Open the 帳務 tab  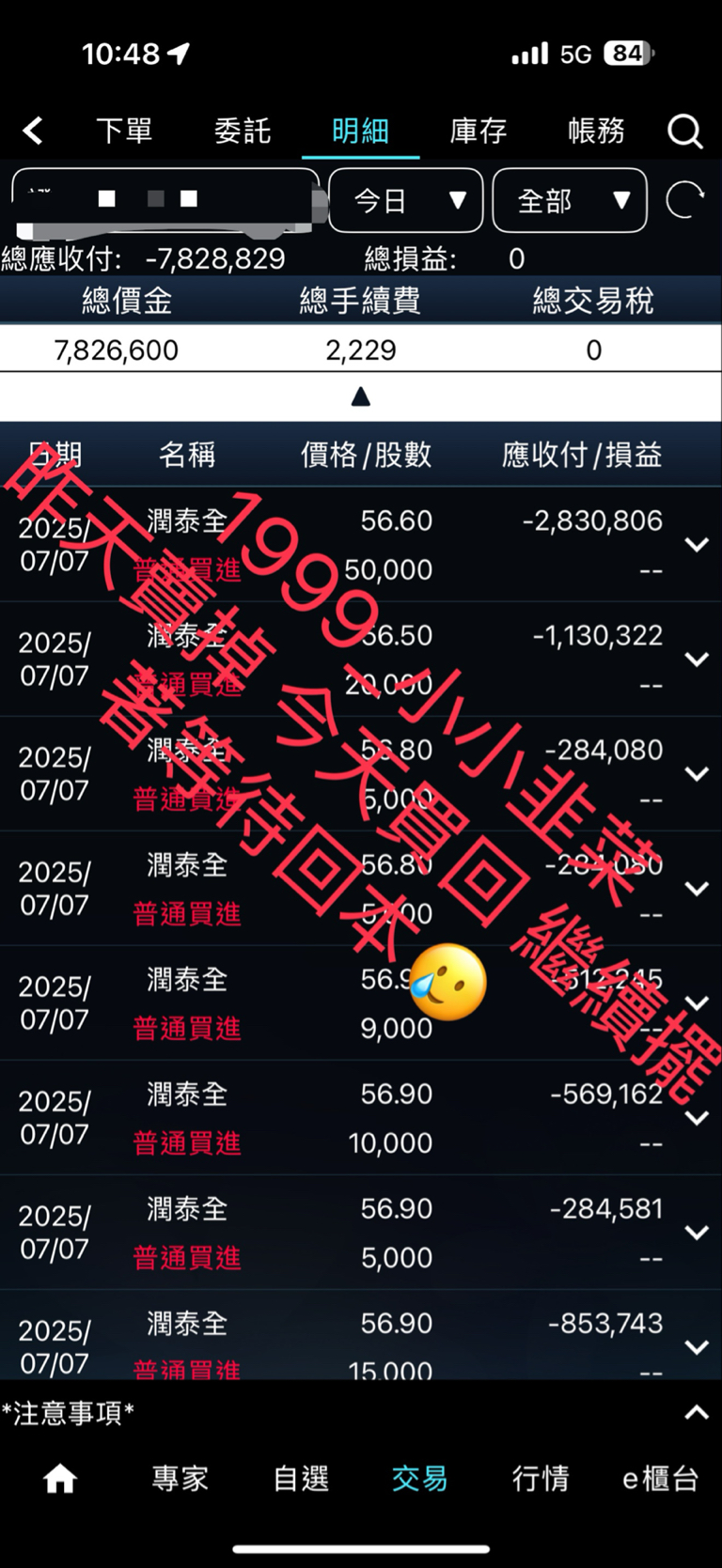coord(596,131)
